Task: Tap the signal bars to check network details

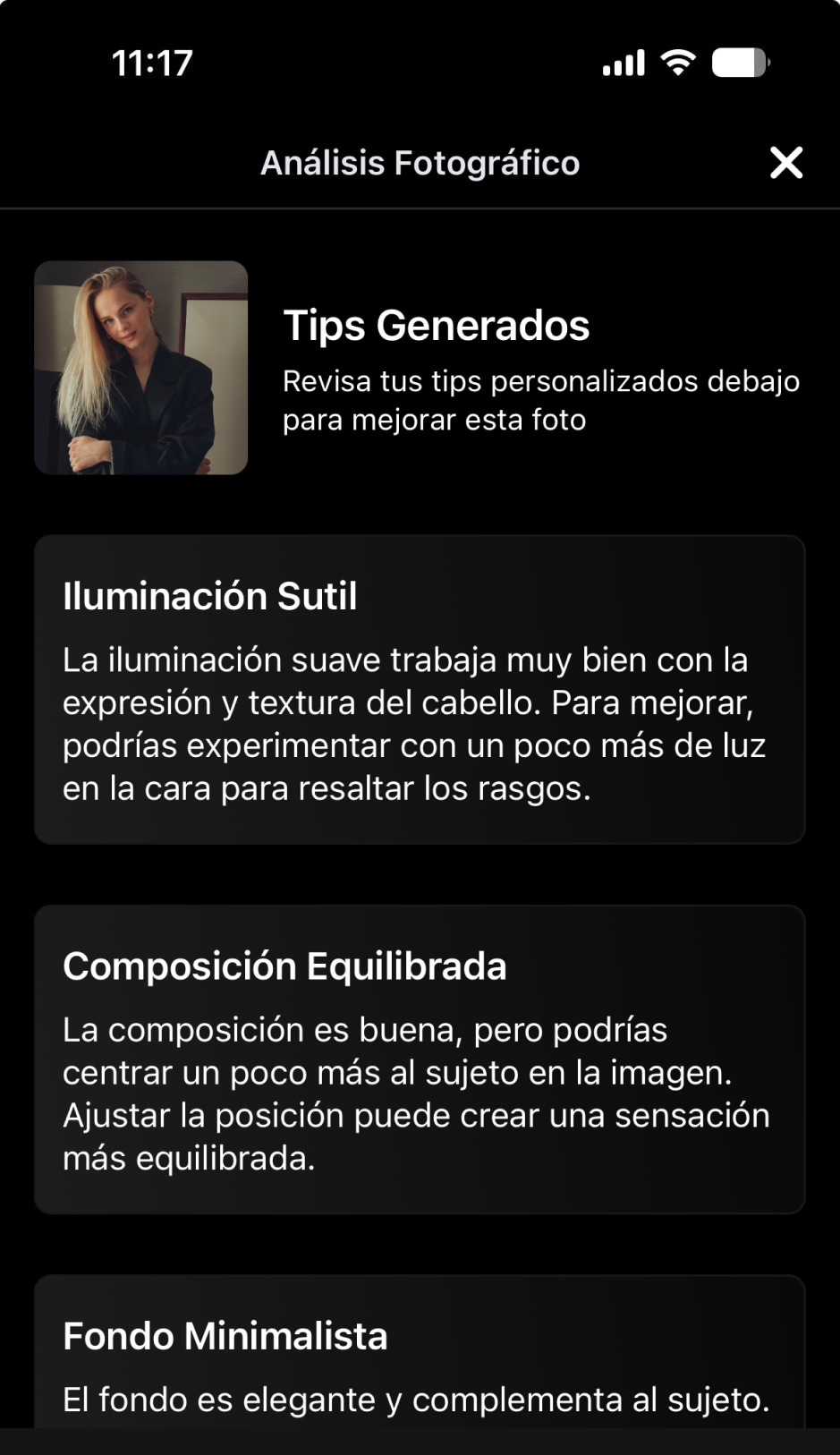Action: [622, 61]
